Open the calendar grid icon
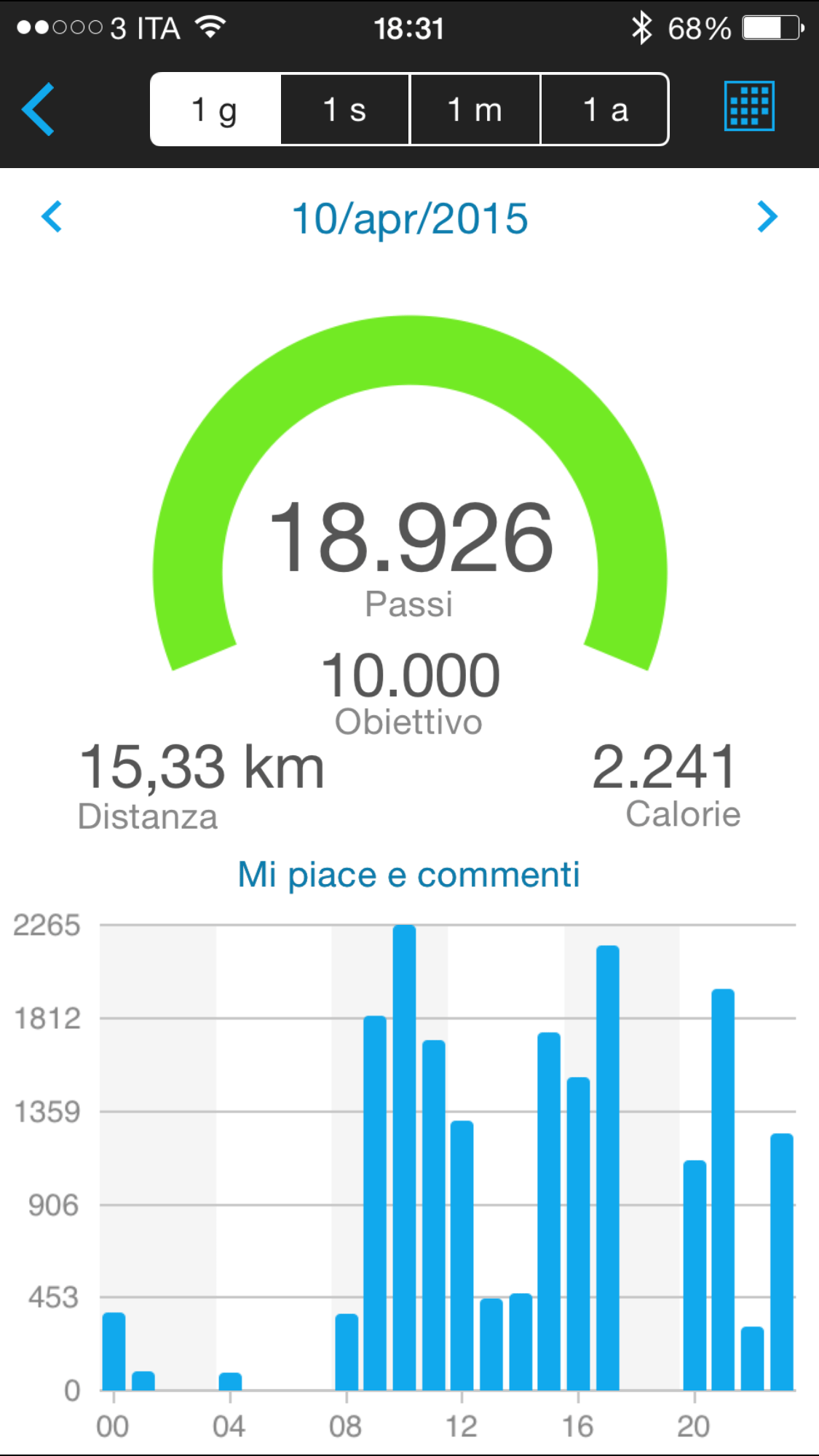The width and height of the screenshot is (819, 1456). point(749,106)
